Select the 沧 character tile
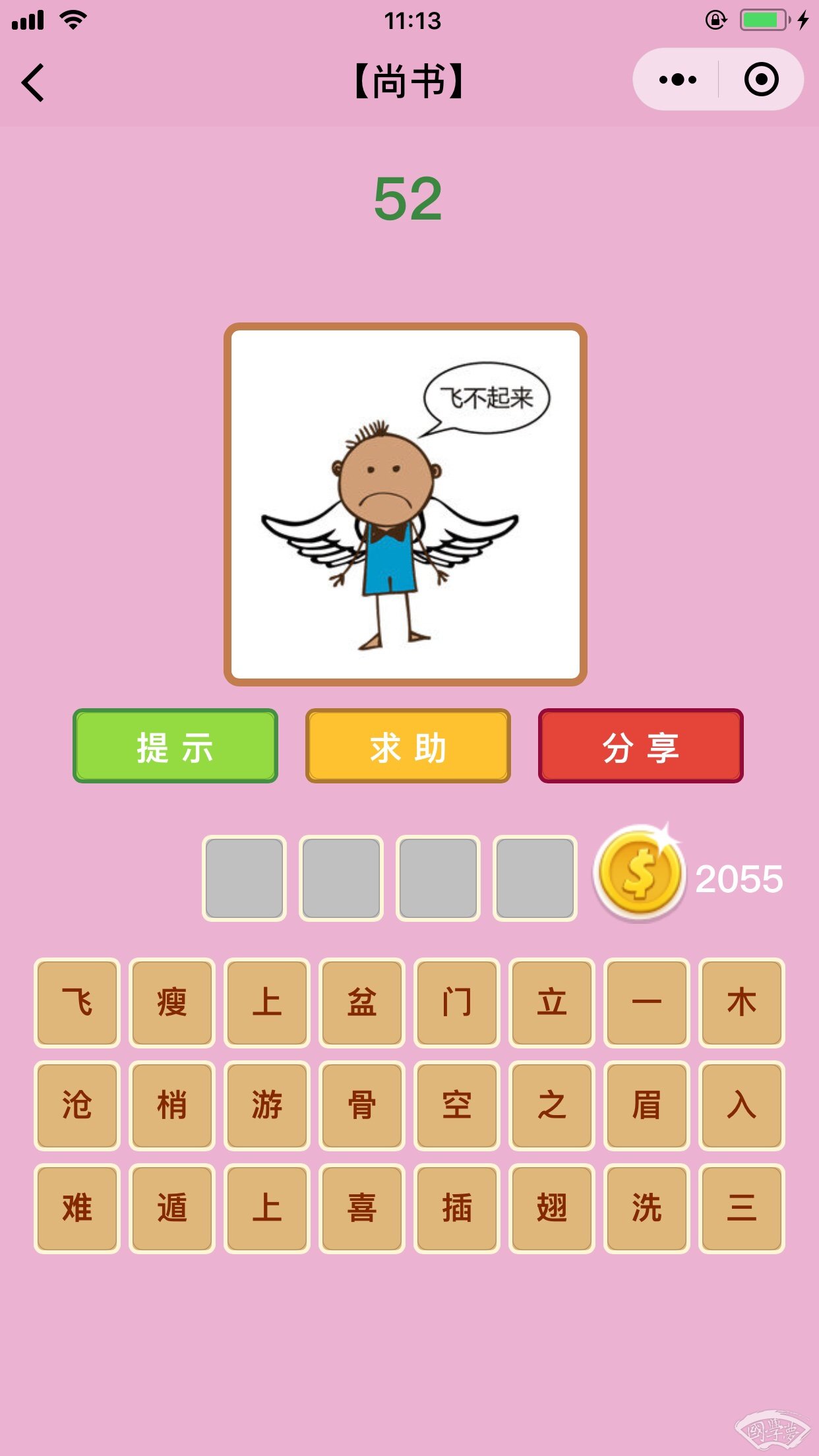The height and width of the screenshot is (1456, 819). pos(77,1105)
